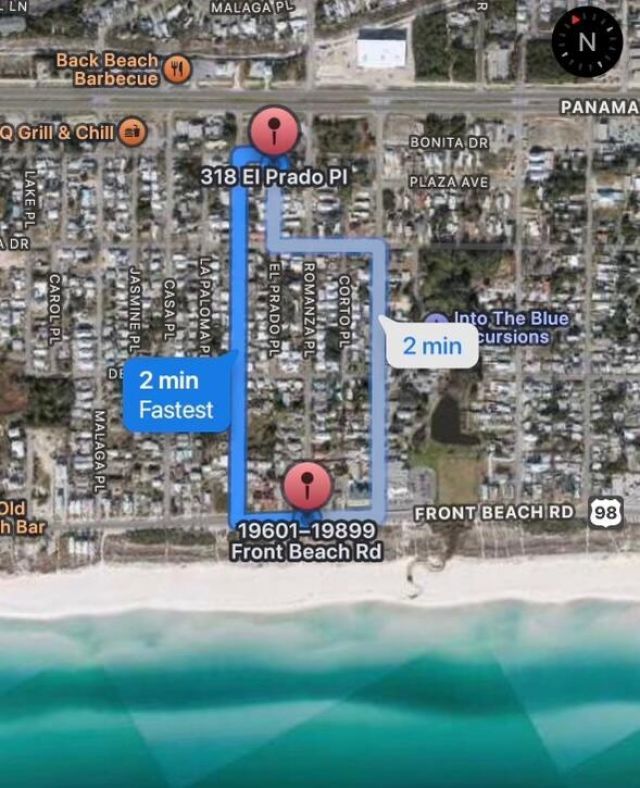The width and height of the screenshot is (640, 788).
Task: Open the 318 El Prado Pl pin
Action: [x=274, y=131]
